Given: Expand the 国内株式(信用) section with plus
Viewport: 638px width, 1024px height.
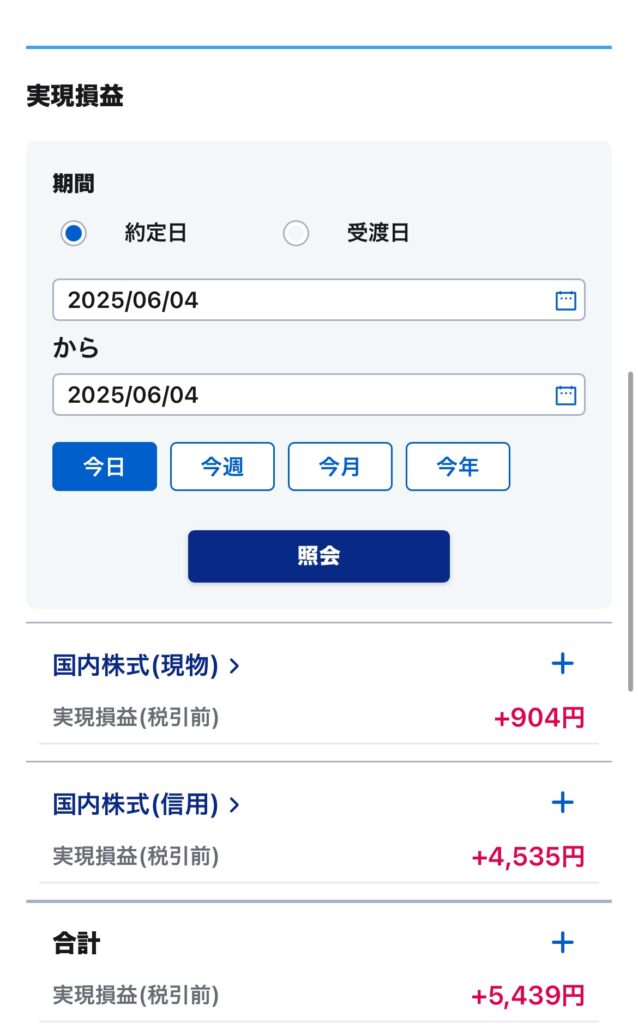Looking at the screenshot, I should tap(562, 803).
